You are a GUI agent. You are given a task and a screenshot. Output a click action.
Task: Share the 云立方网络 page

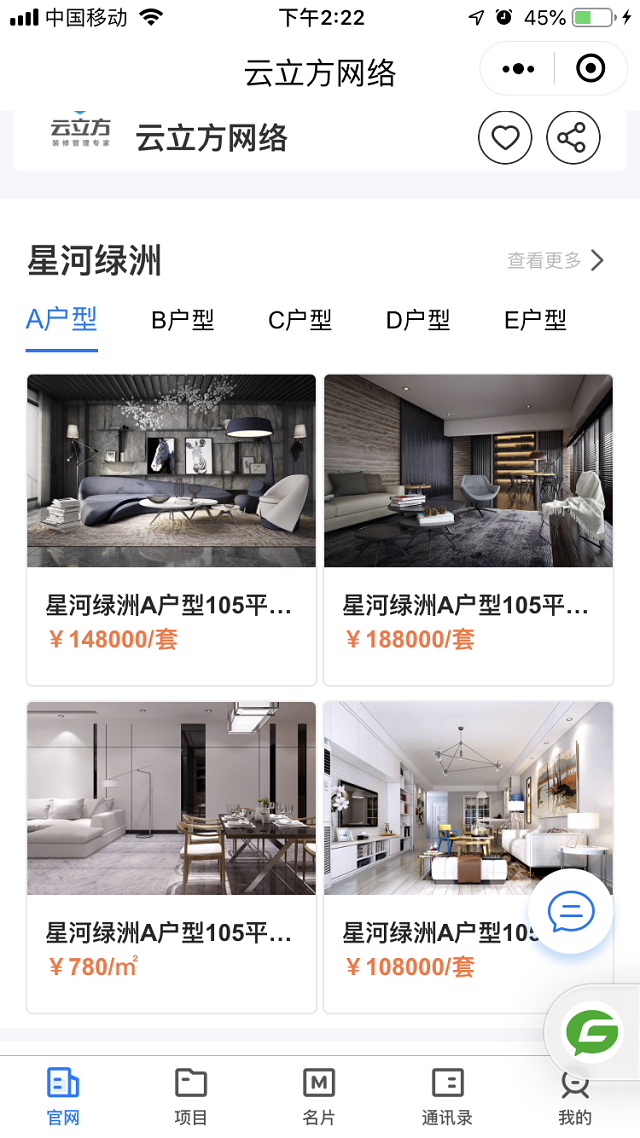[573, 137]
